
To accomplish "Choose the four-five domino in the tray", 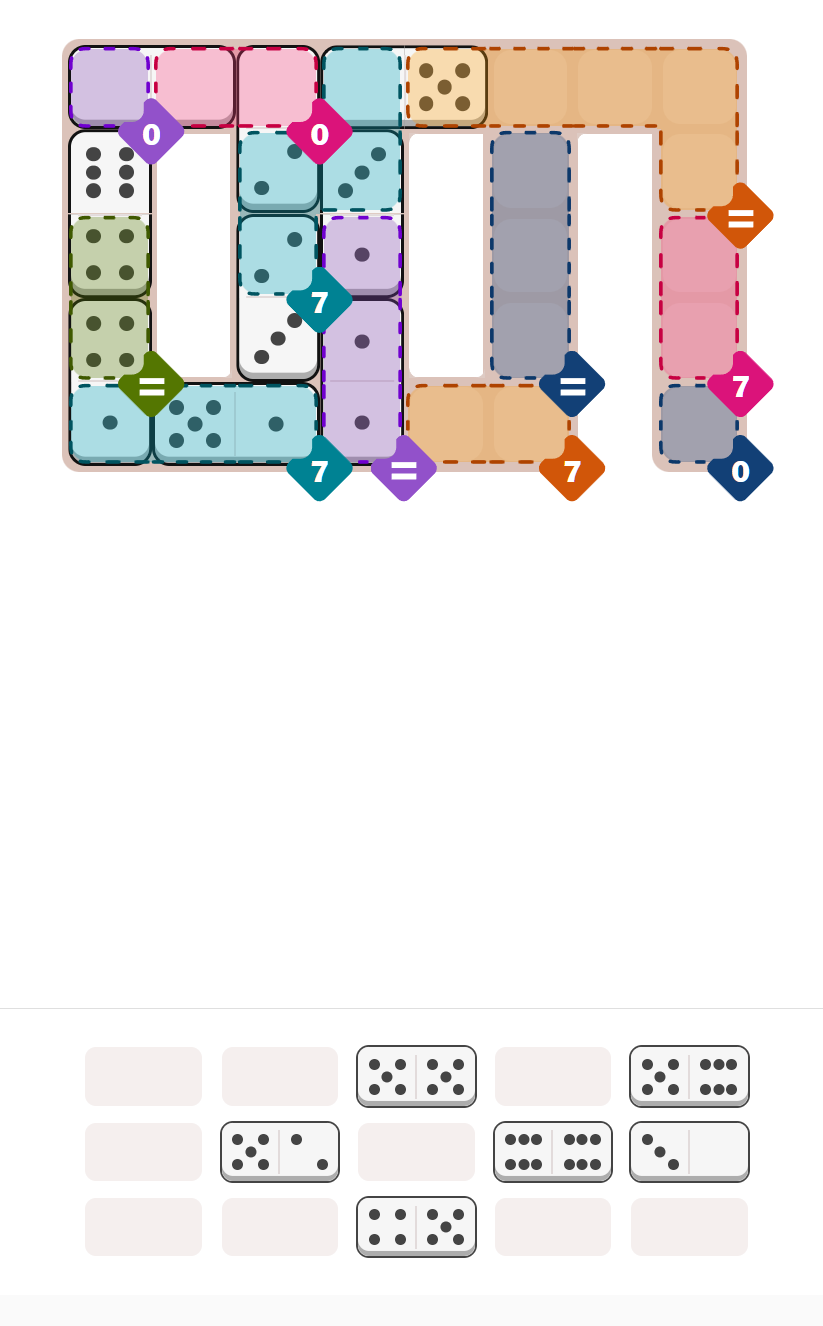I will click(x=416, y=1226).
